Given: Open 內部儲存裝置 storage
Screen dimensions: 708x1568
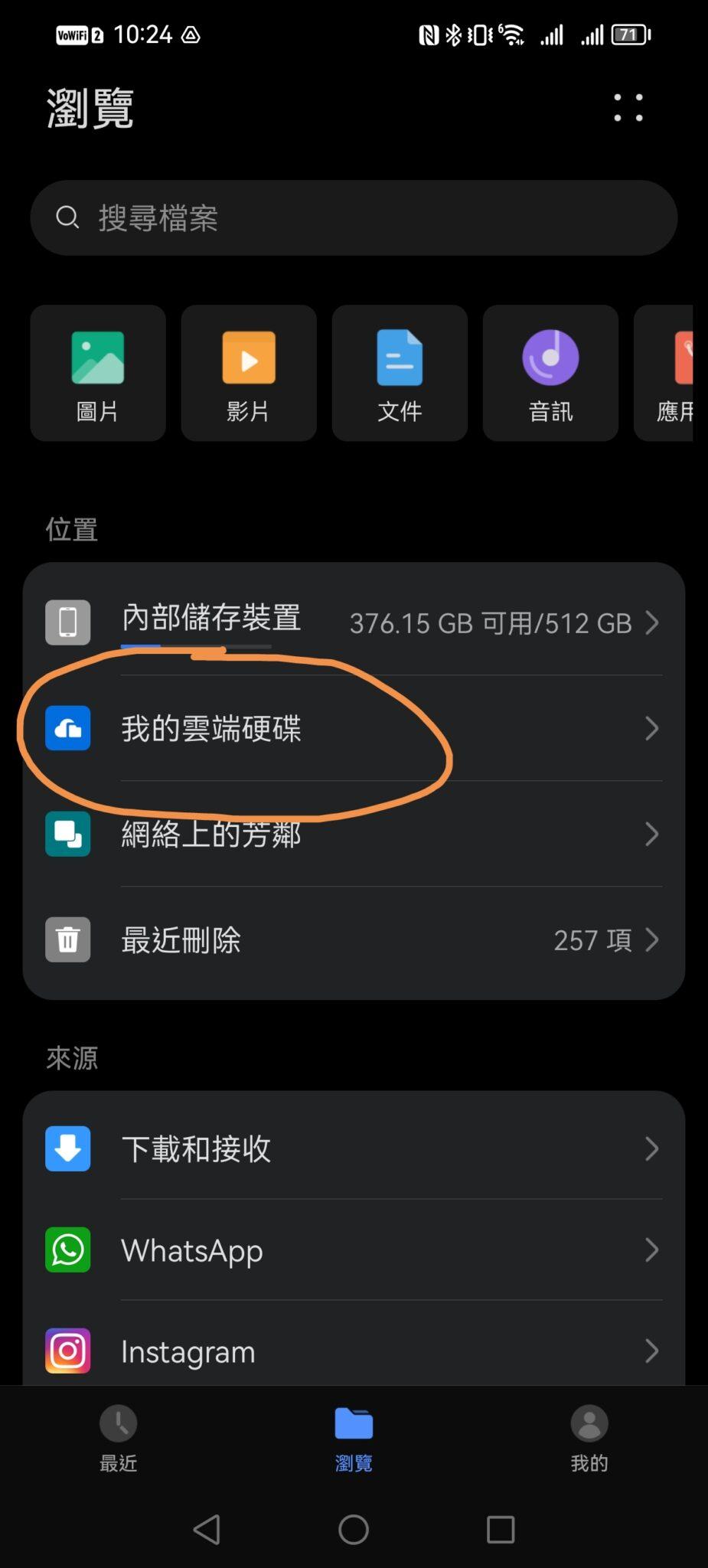Looking at the screenshot, I should pyautogui.click(x=354, y=622).
